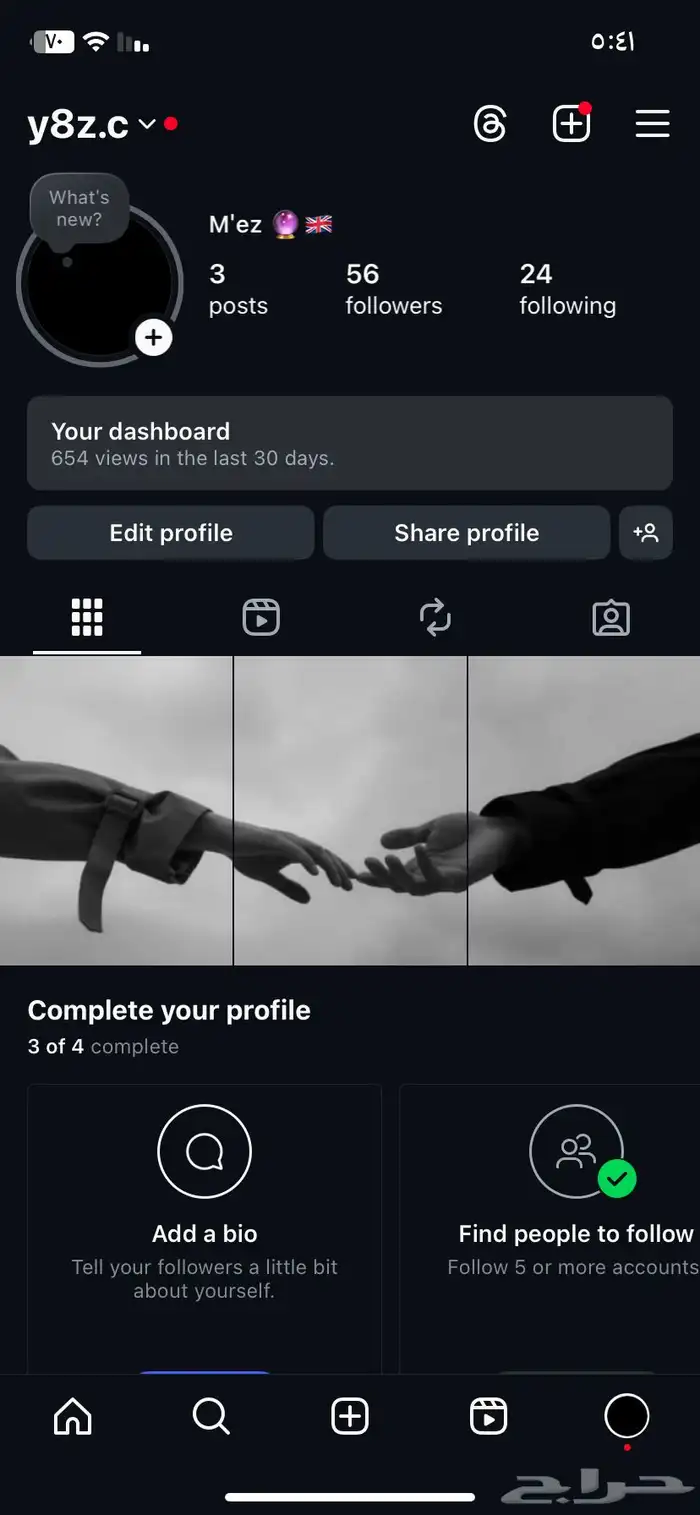The image size is (700, 1515).
Task: Open Search in the bottom navigation
Action: (x=211, y=1416)
